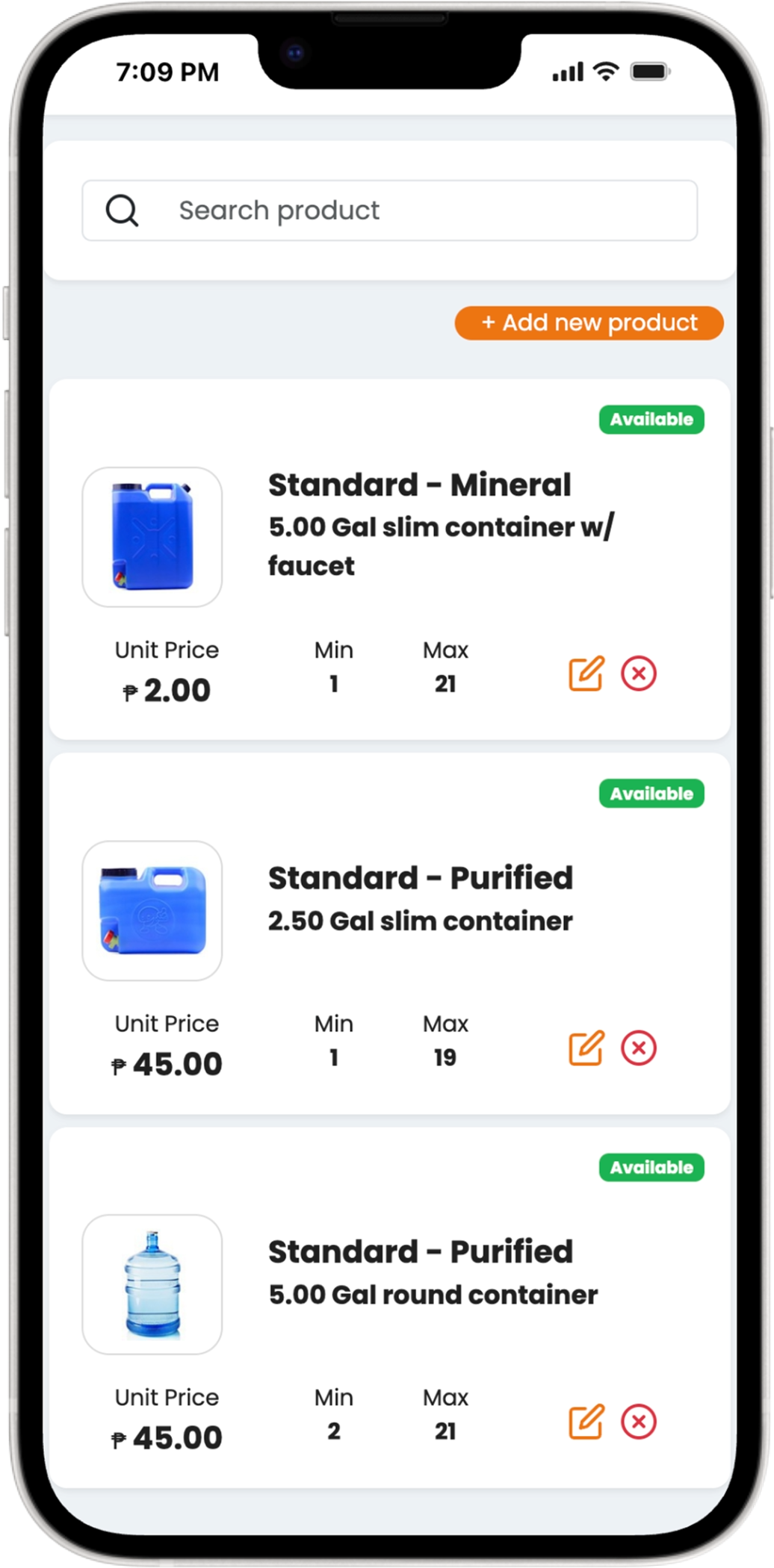Delete the 5.00 Gal round container product
774x1568 pixels.
[639, 1422]
